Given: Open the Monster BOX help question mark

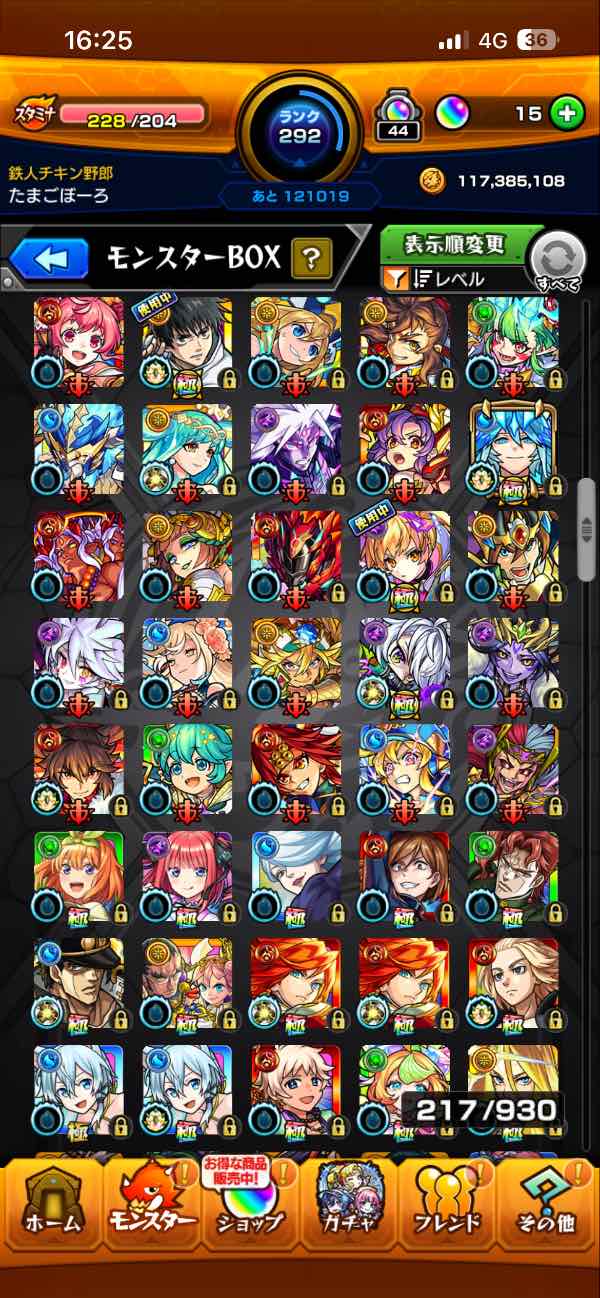Looking at the screenshot, I should click(312, 260).
